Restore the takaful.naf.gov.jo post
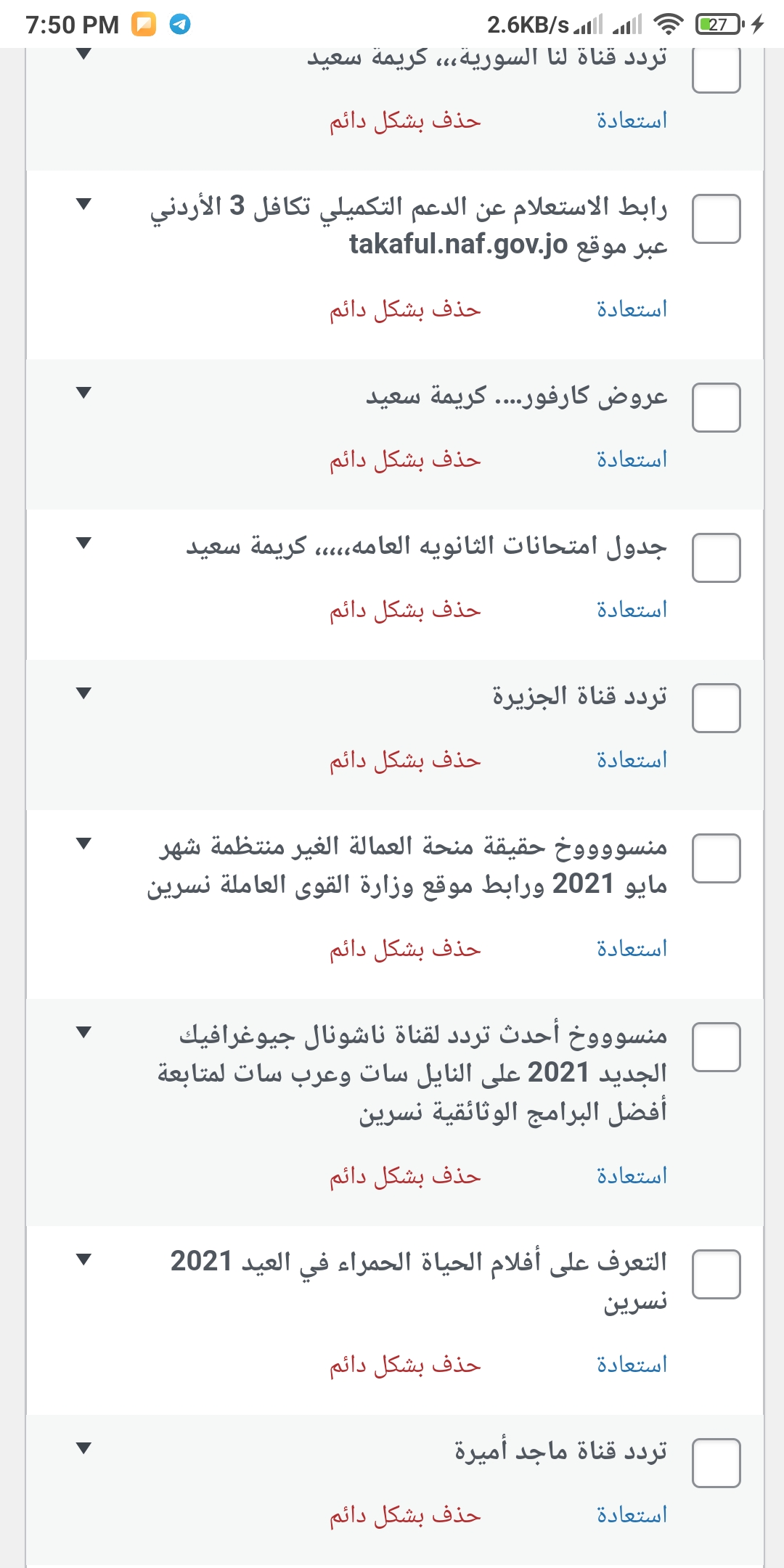784x1568 pixels. tap(632, 309)
